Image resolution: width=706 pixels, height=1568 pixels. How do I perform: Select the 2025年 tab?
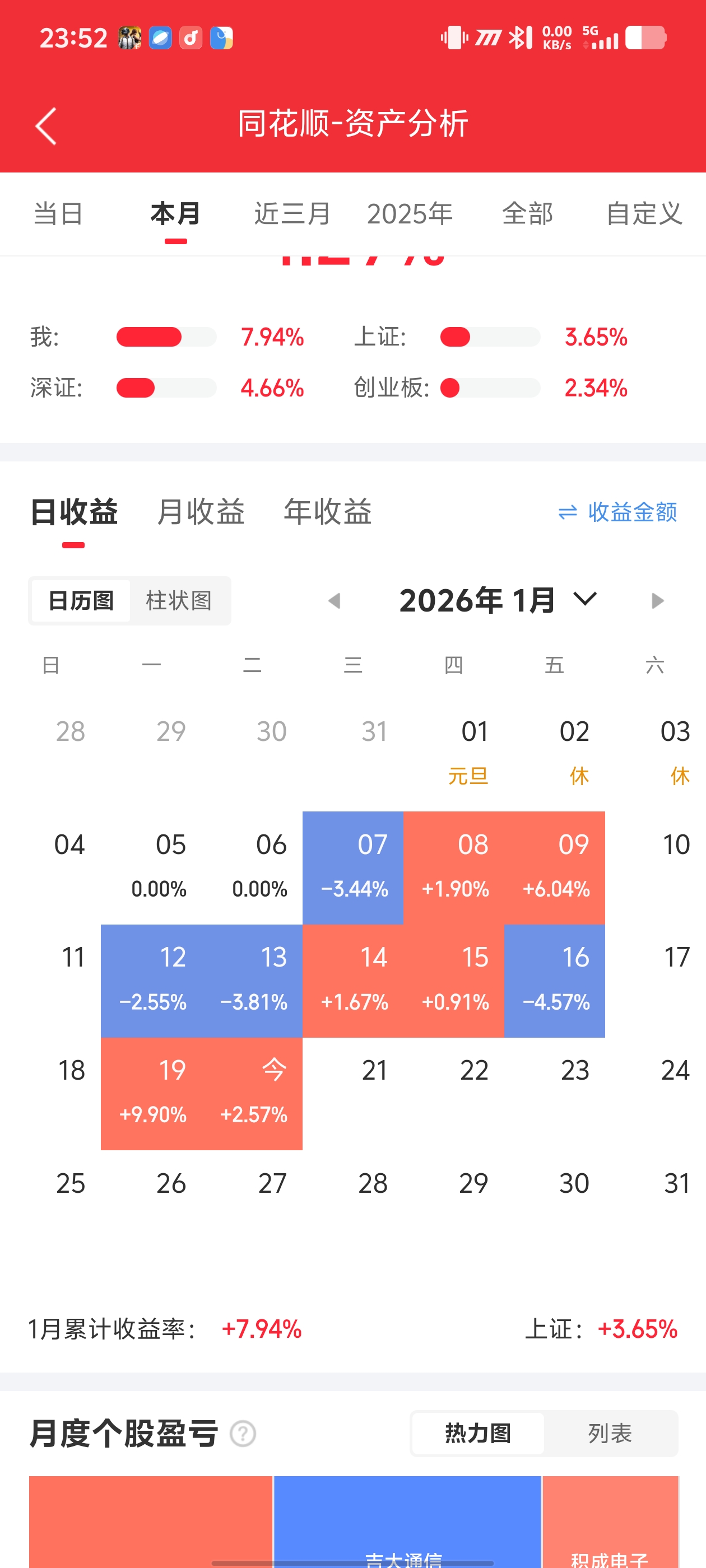(410, 214)
